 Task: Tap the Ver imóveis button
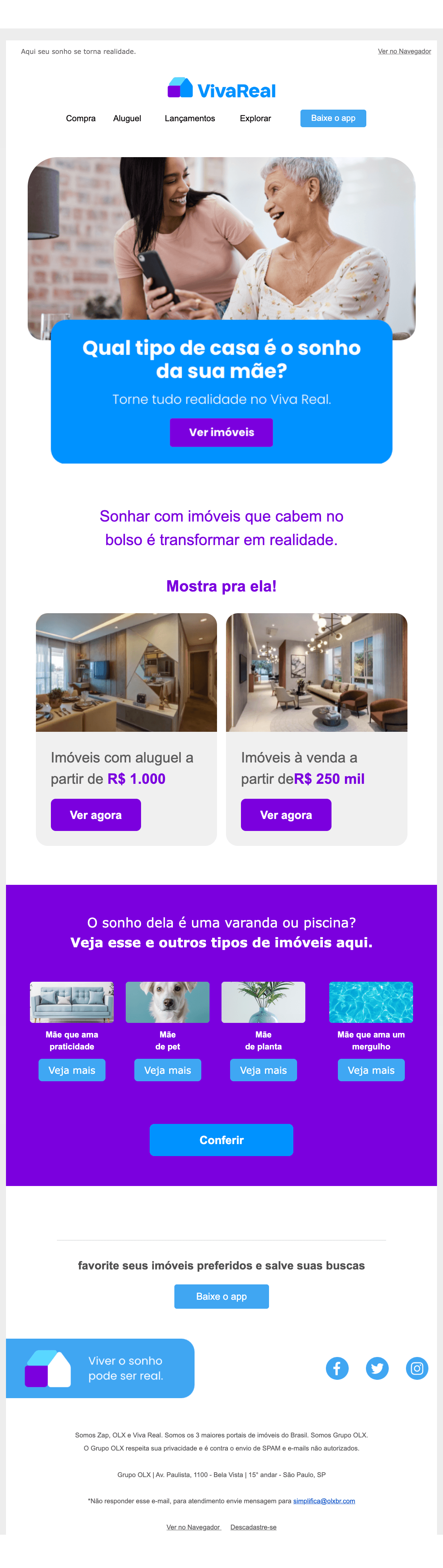221,432
